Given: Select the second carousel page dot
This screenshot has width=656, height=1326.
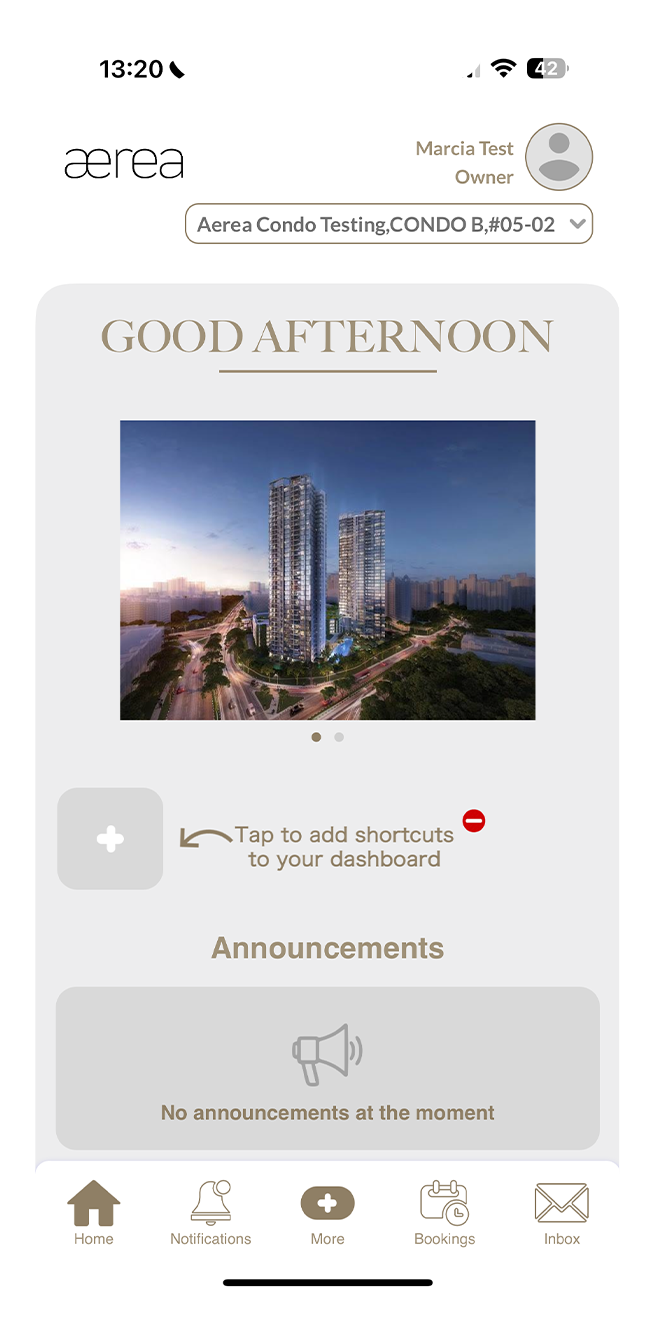Looking at the screenshot, I should click(339, 737).
